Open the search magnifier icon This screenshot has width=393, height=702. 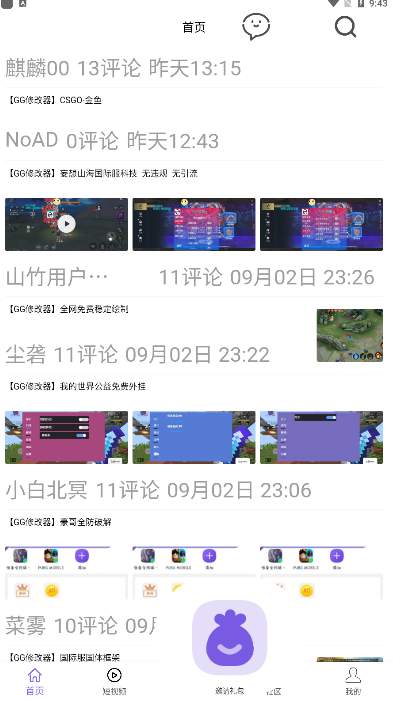[x=345, y=27]
